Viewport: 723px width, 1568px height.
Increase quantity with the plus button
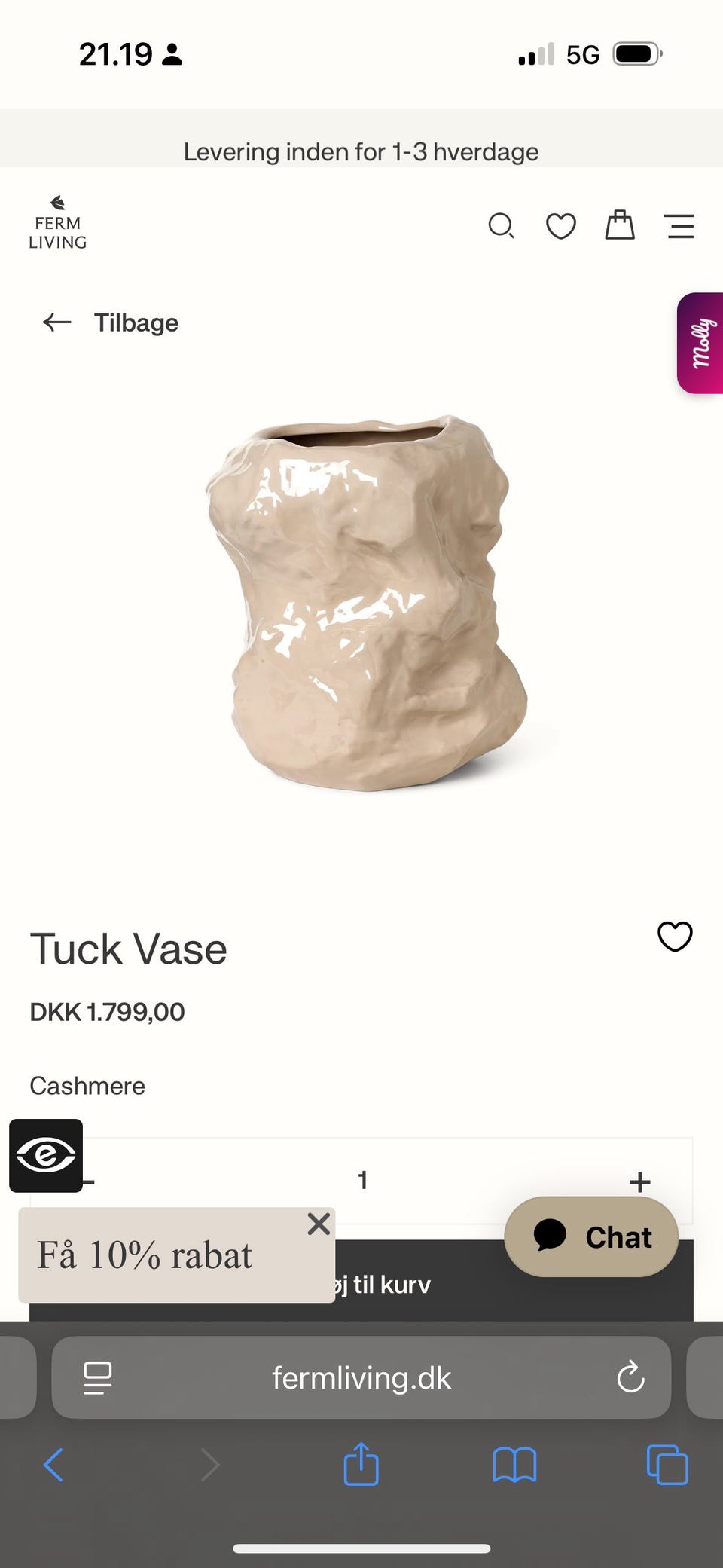(x=639, y=1181)
